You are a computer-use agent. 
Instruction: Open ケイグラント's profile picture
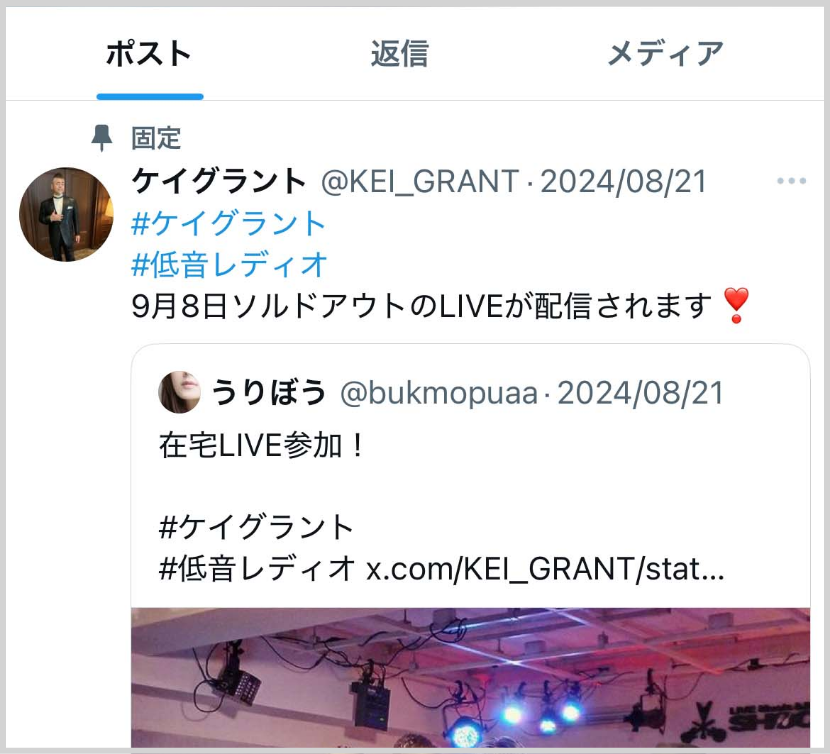pyautogui.click(x=66, y=214)
